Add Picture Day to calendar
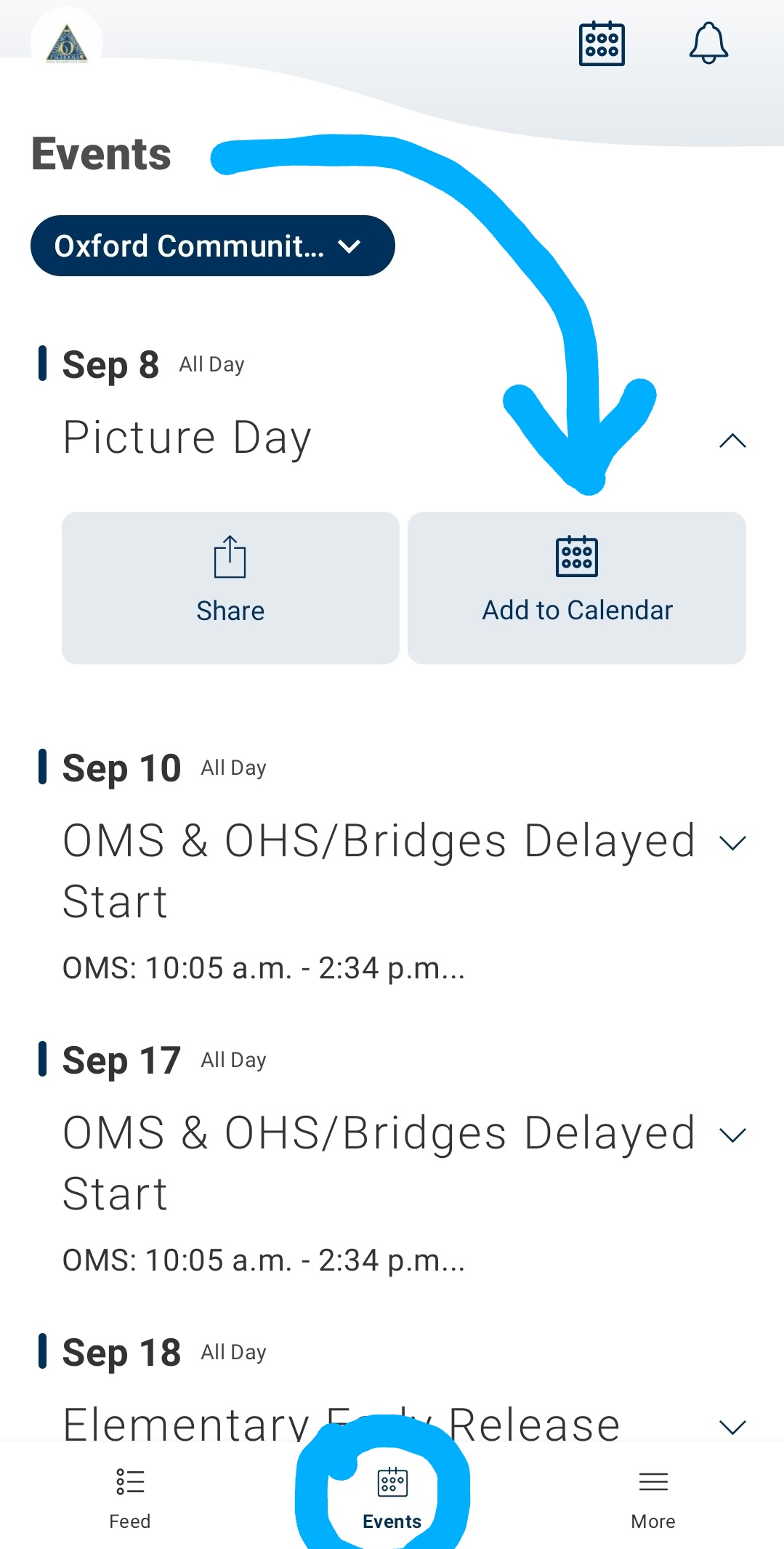Screen dimensions: 784x1549 point(577,587)
